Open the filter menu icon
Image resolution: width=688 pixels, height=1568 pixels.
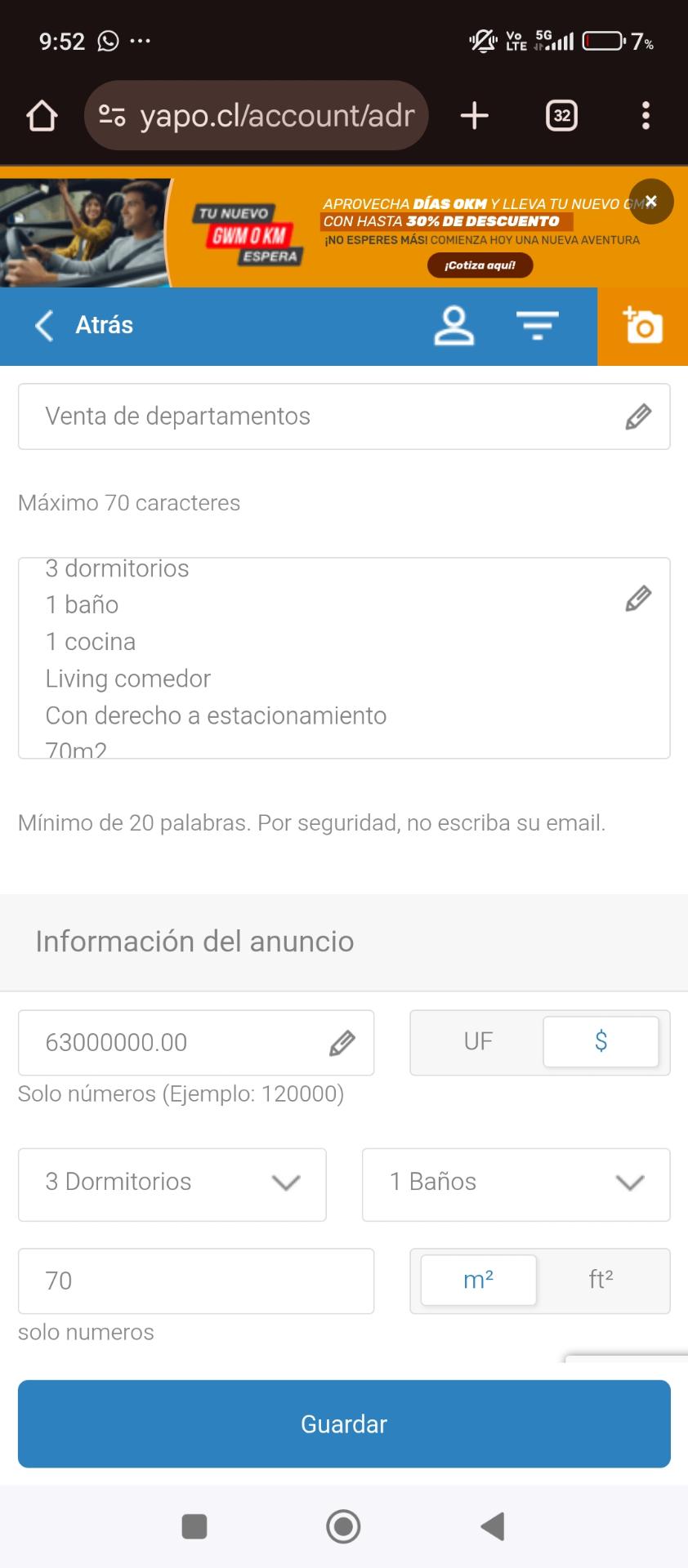[x=537, y=325]
